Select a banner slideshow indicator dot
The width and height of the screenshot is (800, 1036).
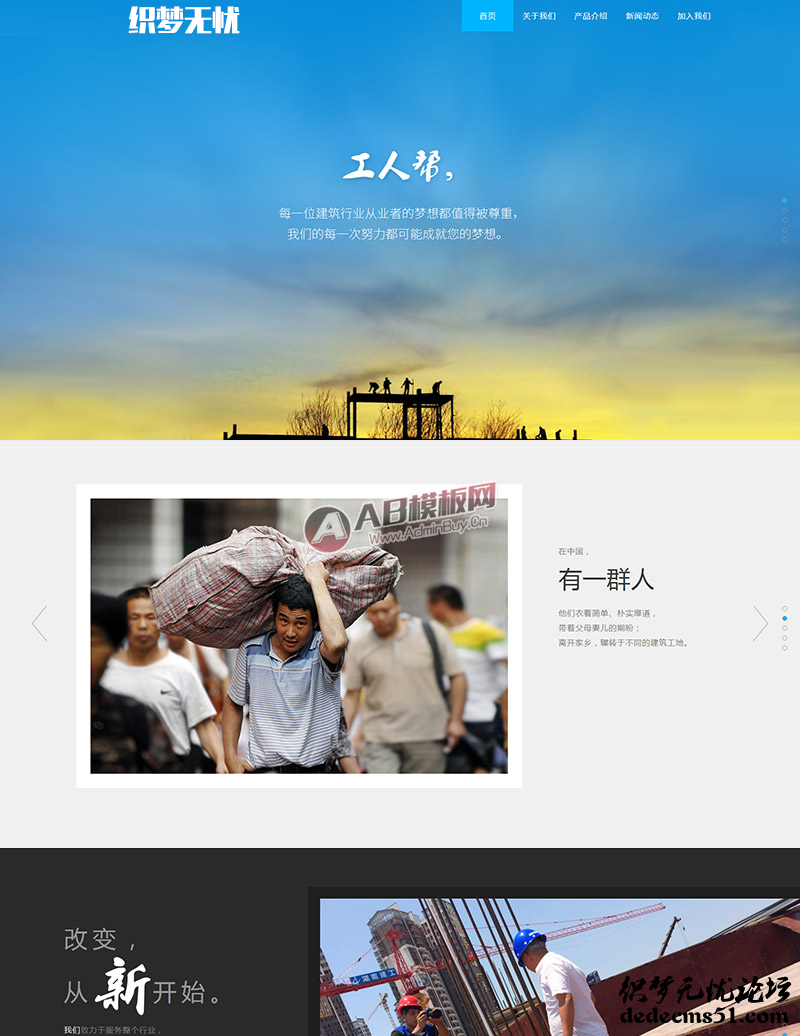785,220
